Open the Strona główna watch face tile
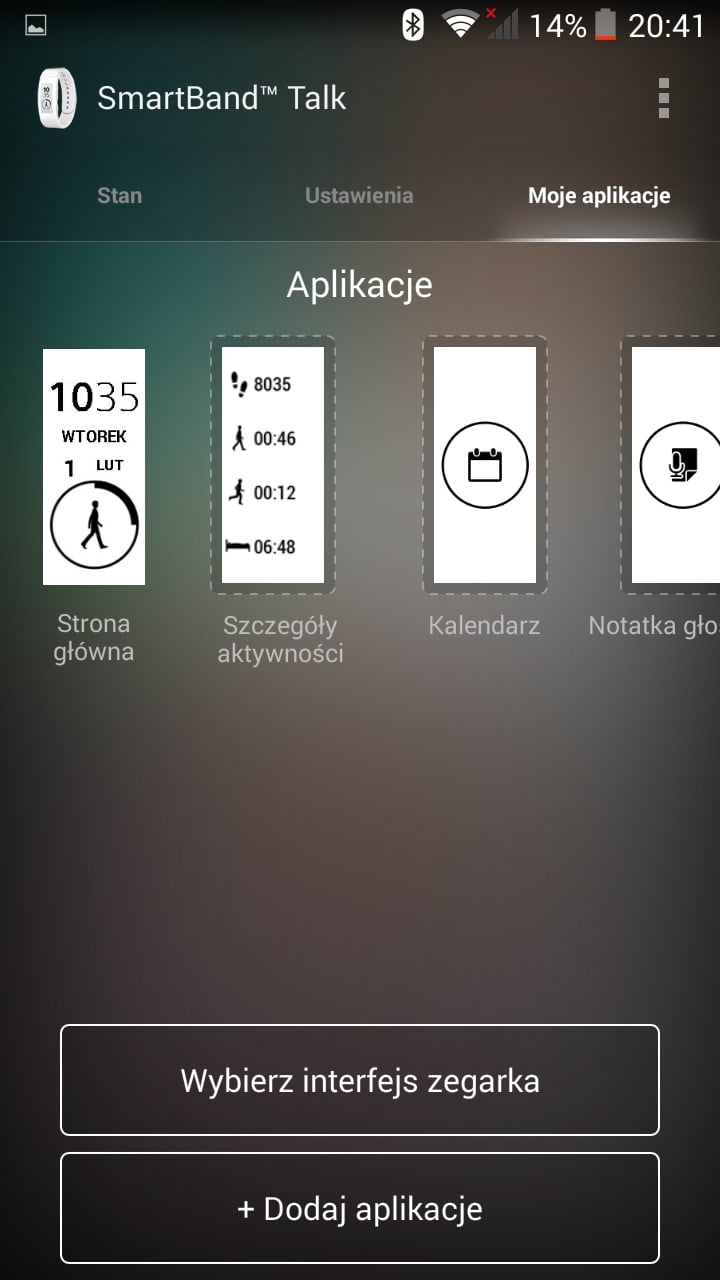This screenshot has width=720, height=1280. click(94, 467)
